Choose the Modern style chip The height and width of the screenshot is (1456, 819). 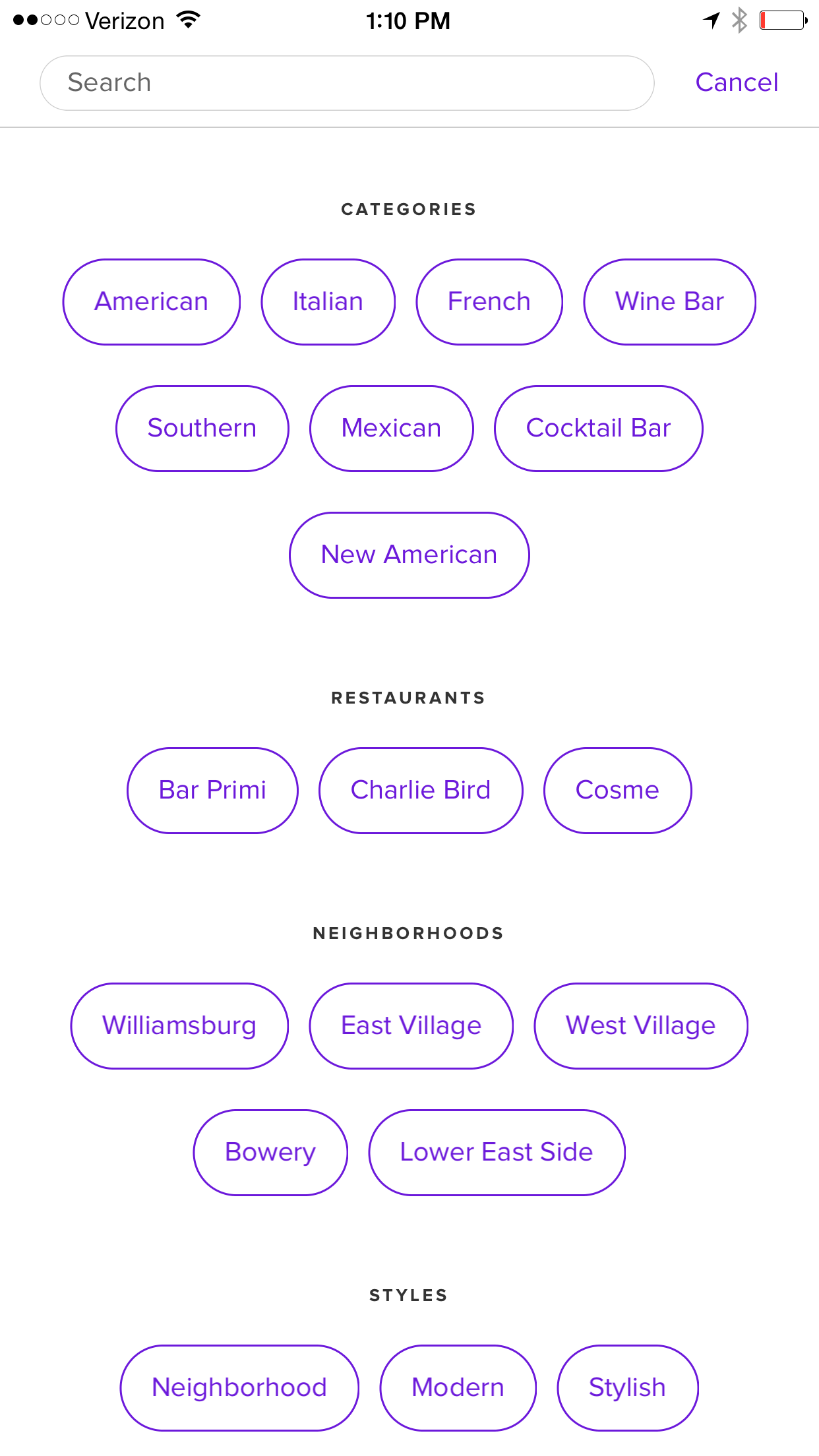click(458, 1388)
